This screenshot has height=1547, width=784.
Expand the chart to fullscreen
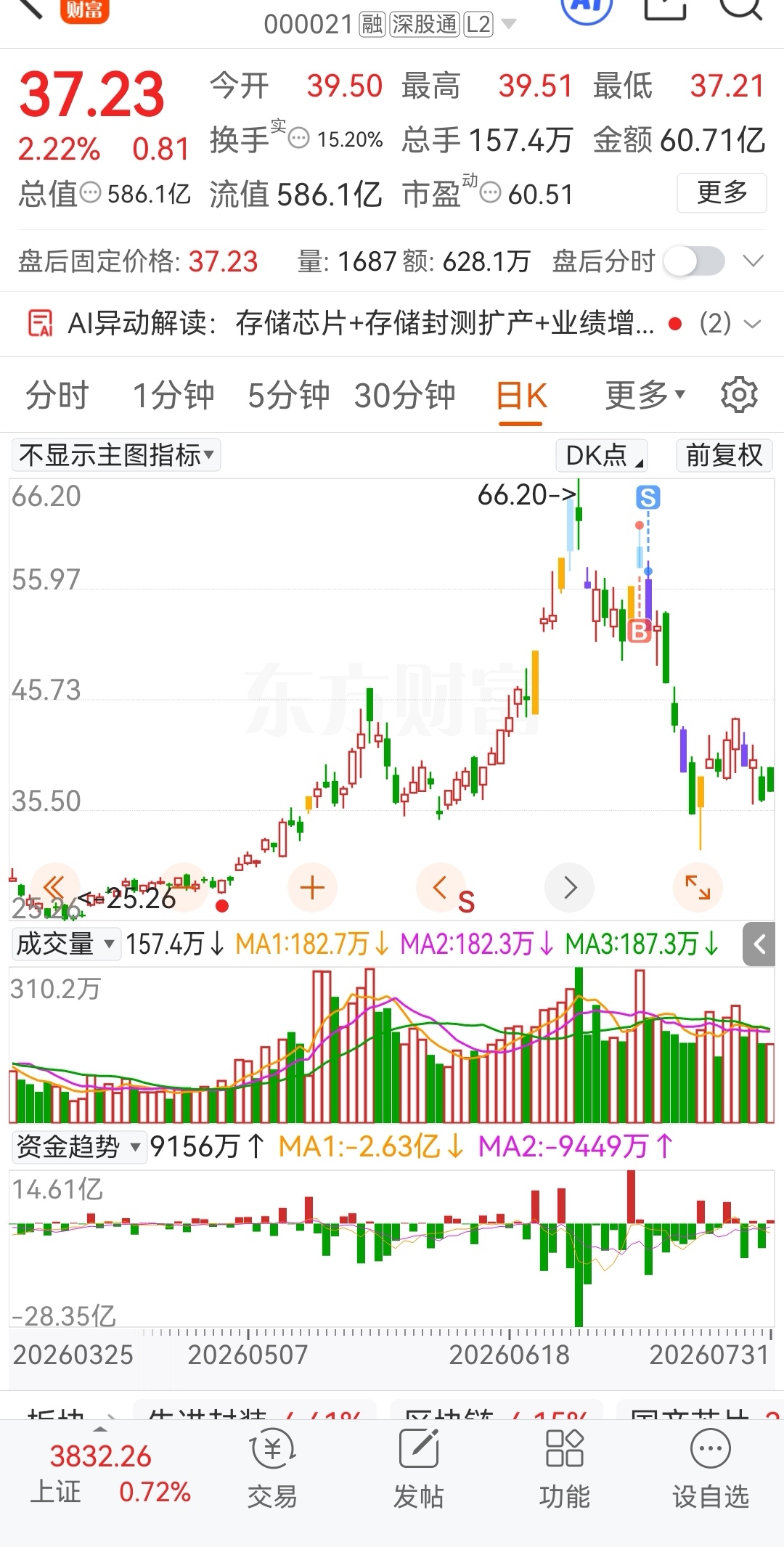(x=698, y=887)
